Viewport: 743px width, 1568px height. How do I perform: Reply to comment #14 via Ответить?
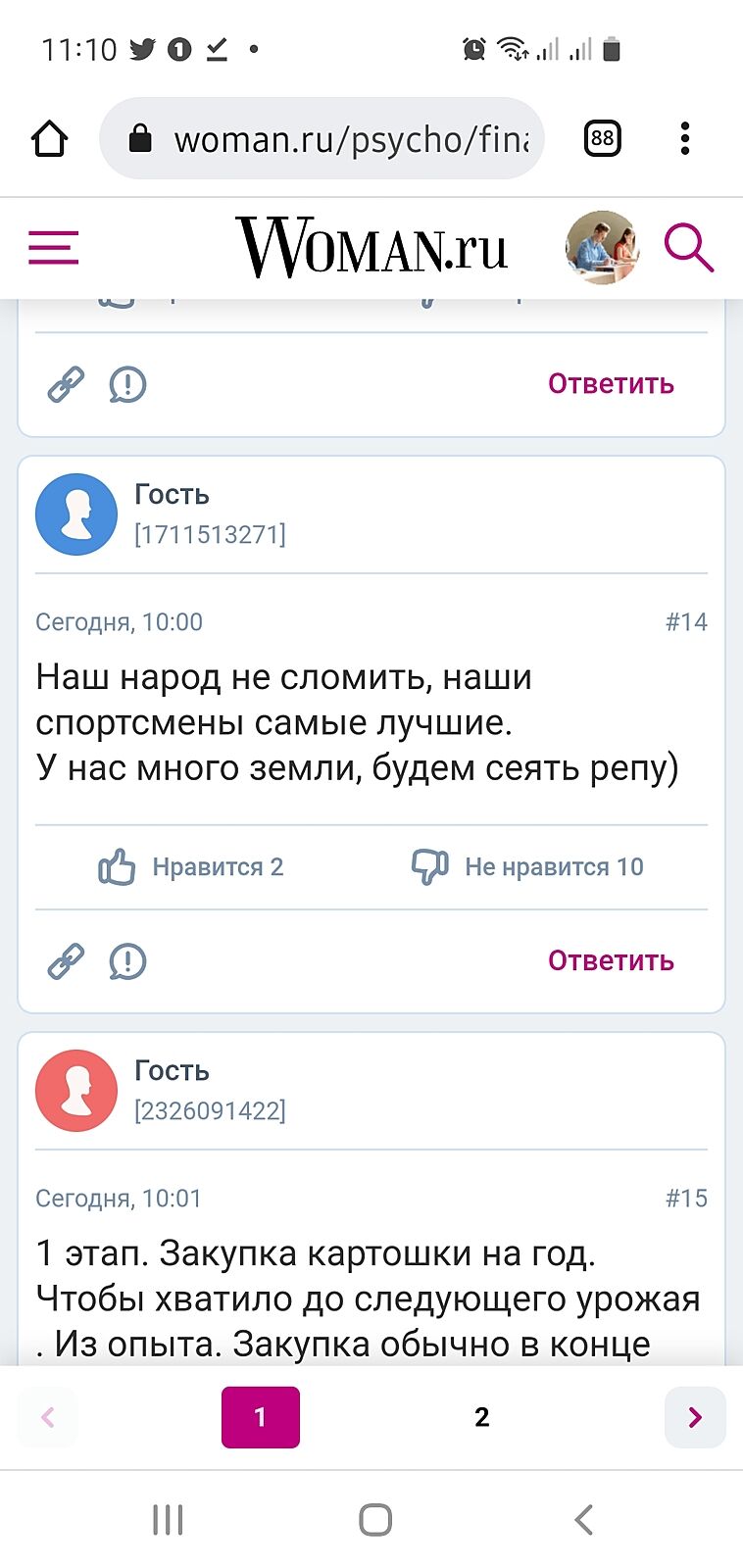(611, 961)
